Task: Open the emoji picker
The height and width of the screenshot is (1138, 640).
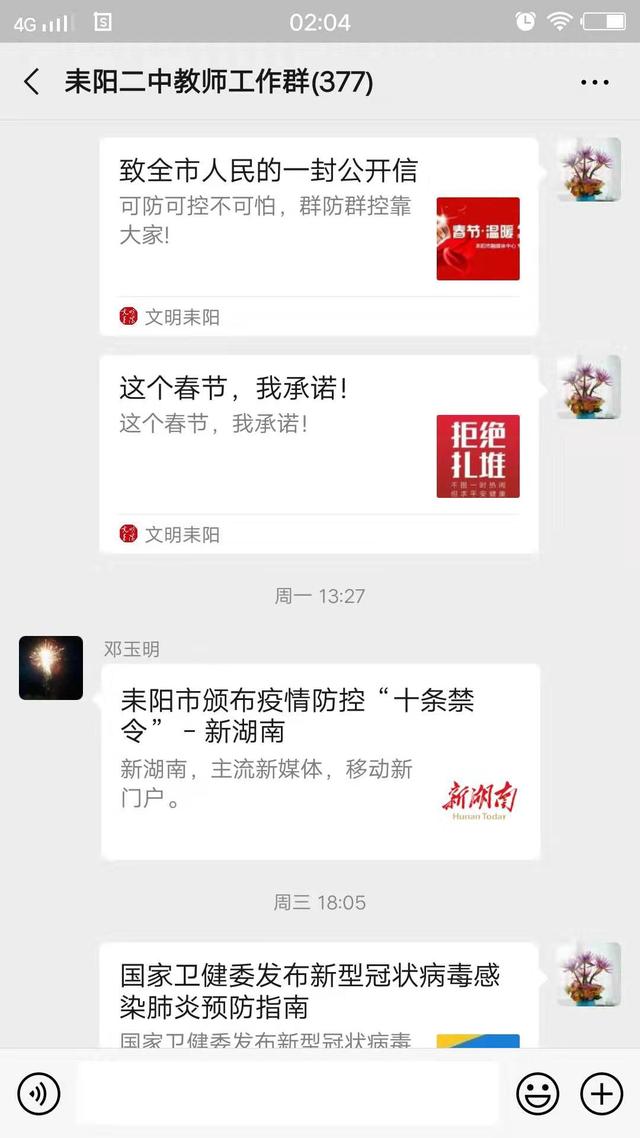Action: (x=537, y=1094)
